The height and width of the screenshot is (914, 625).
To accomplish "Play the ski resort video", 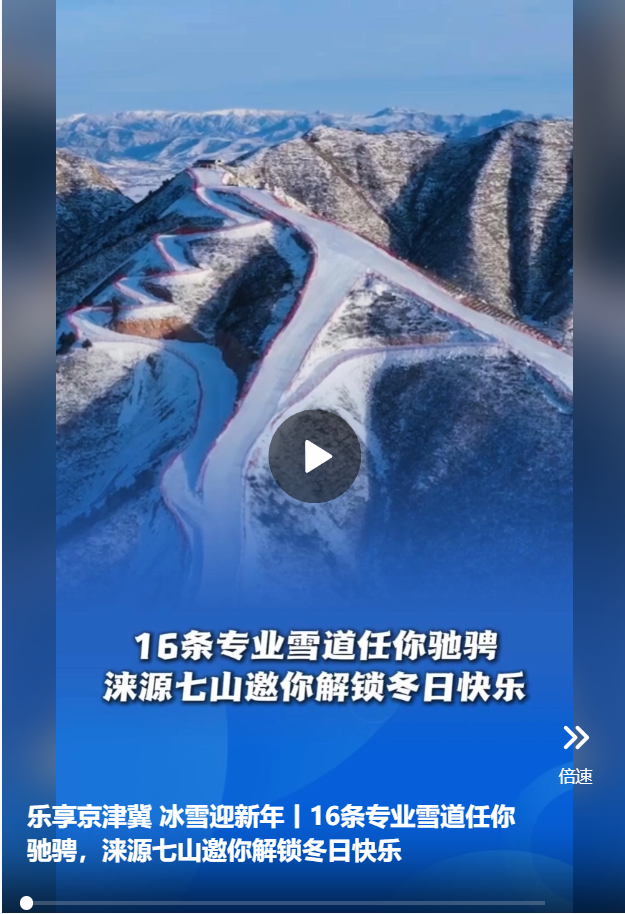I will [315, 456].
